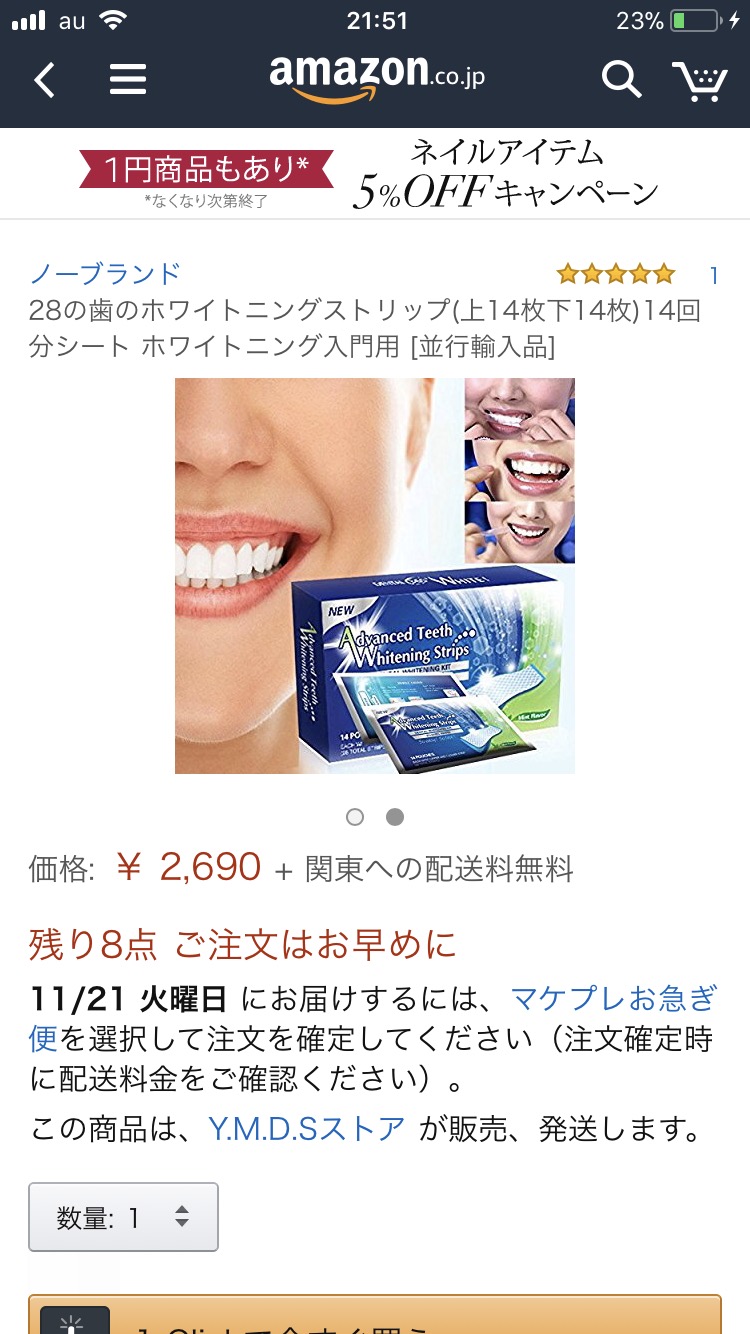Image resolution: width=750 pixels, height=1334 pixels.
Task: Expand the 数量 quantity dropdown
Action: (x=123, y=1217)
